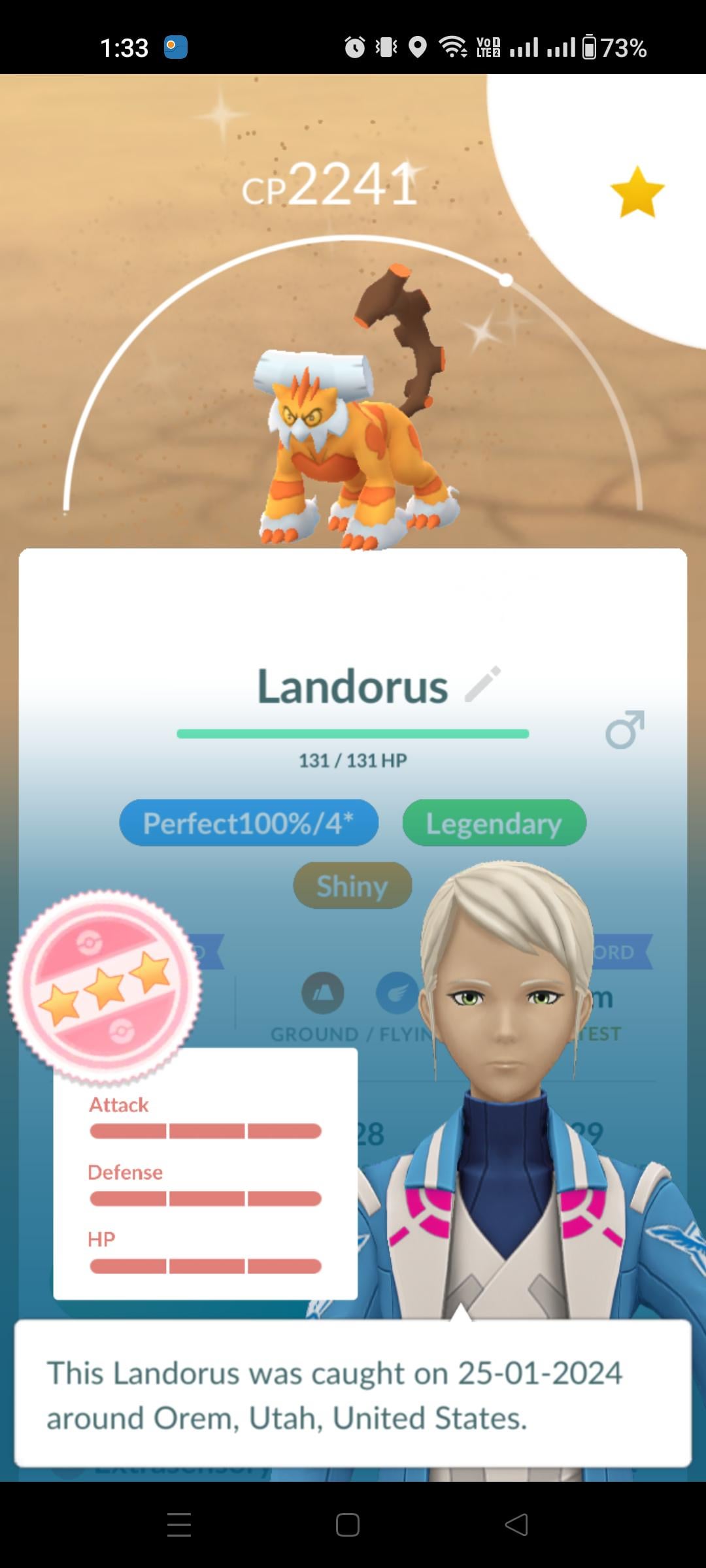Dismiss the appraisal caught-date message
This screenshot has width=706, height=1568.
pyautogui.click(x=353, y=1394)
